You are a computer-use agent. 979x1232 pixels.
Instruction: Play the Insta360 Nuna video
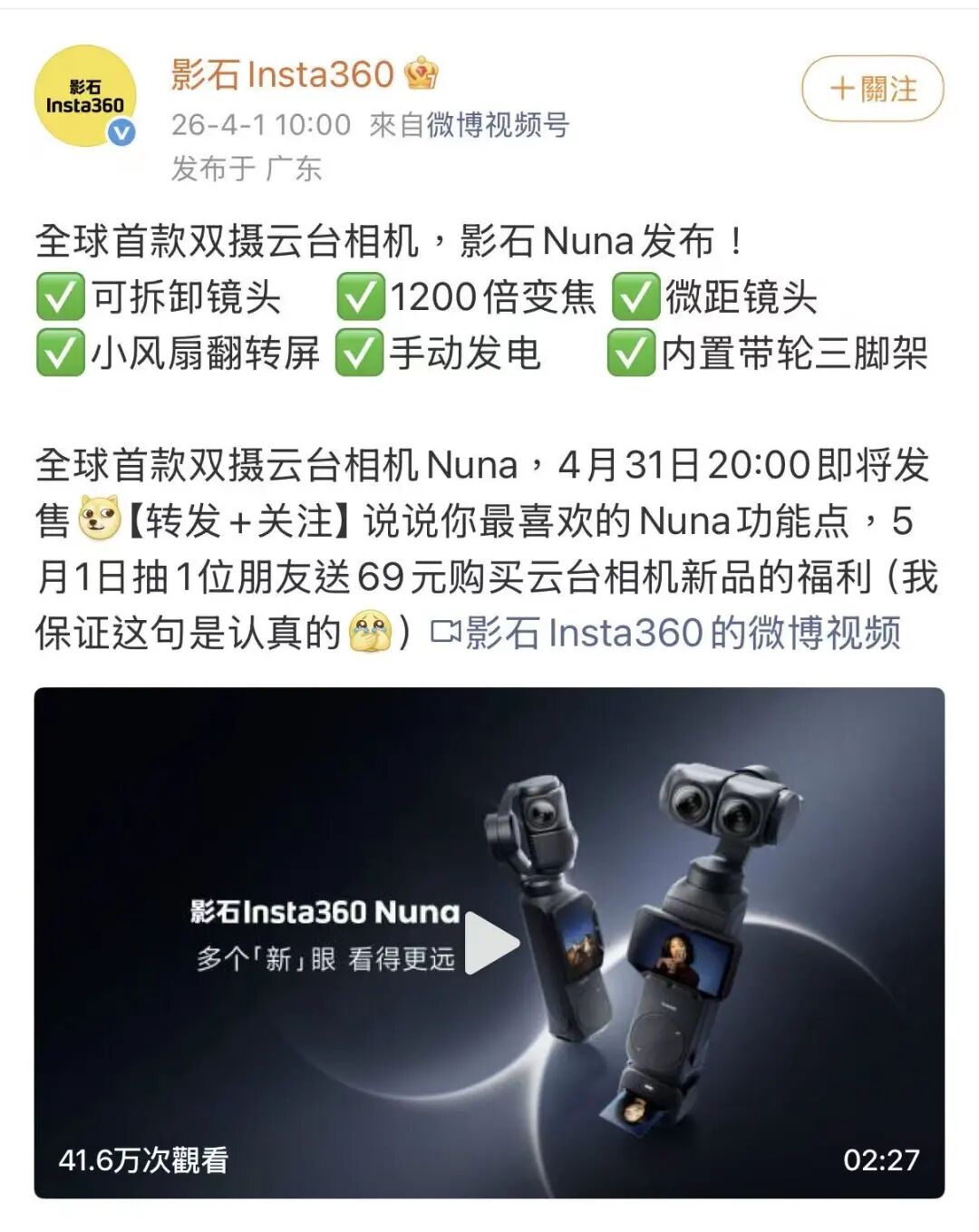point(490,943)
